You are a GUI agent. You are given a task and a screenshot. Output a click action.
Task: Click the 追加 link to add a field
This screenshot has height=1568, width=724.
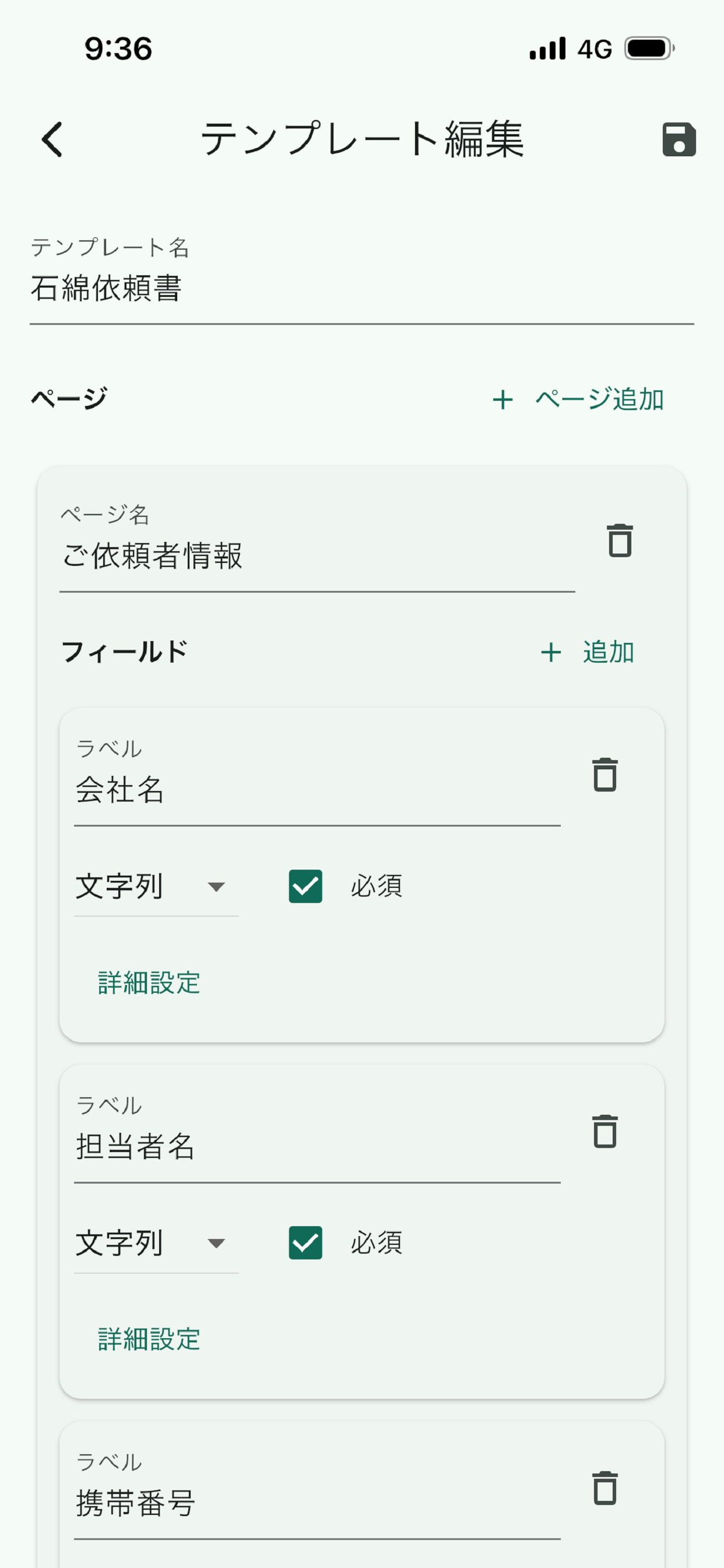pos(609,652)
